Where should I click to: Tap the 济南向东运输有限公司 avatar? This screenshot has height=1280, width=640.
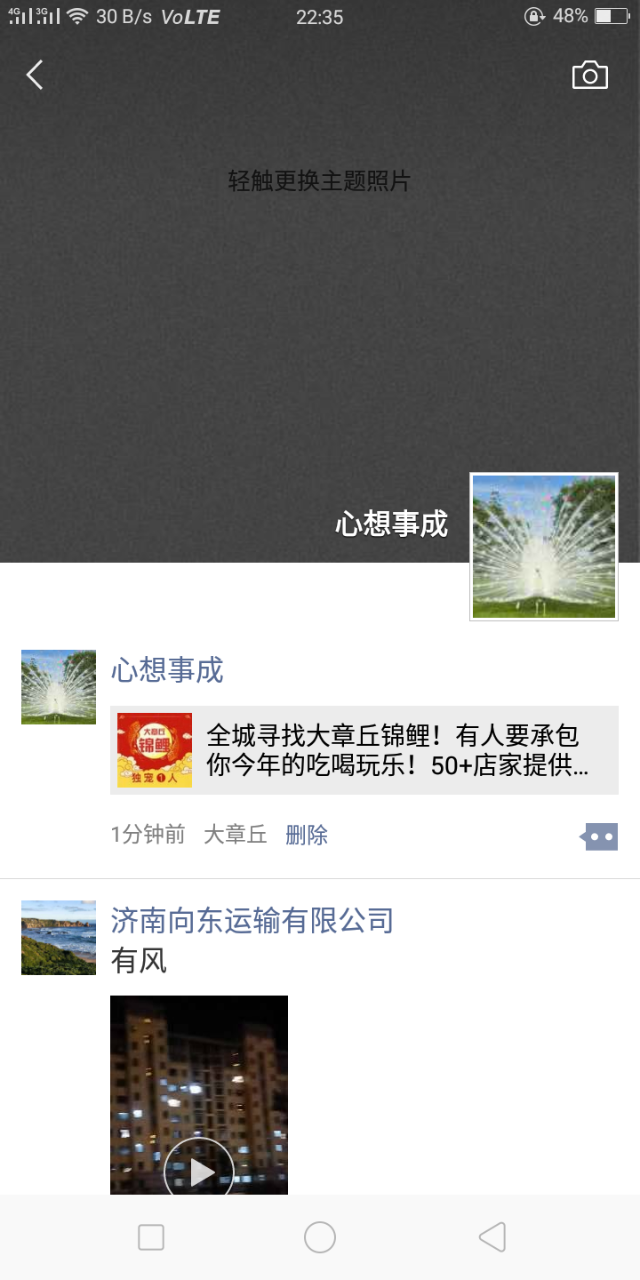pyautogui.click(x=59, y=937)
